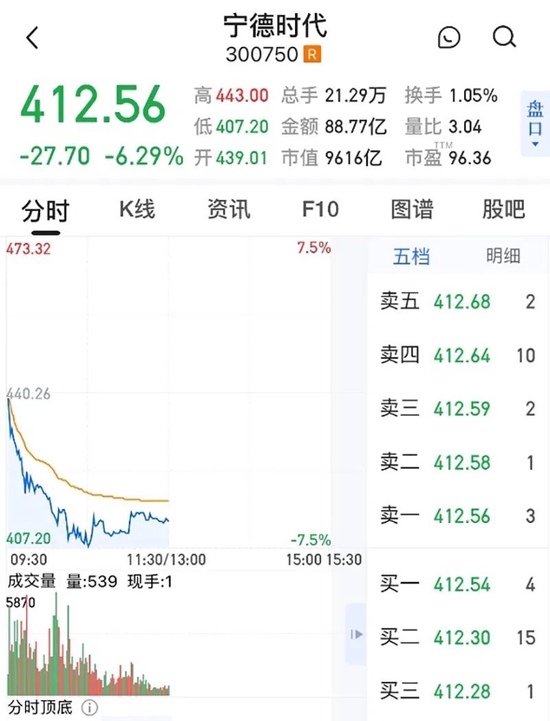Screen dimensions: 550x721
Task: Open the 资讯 tab
Action: coord(229,210)
